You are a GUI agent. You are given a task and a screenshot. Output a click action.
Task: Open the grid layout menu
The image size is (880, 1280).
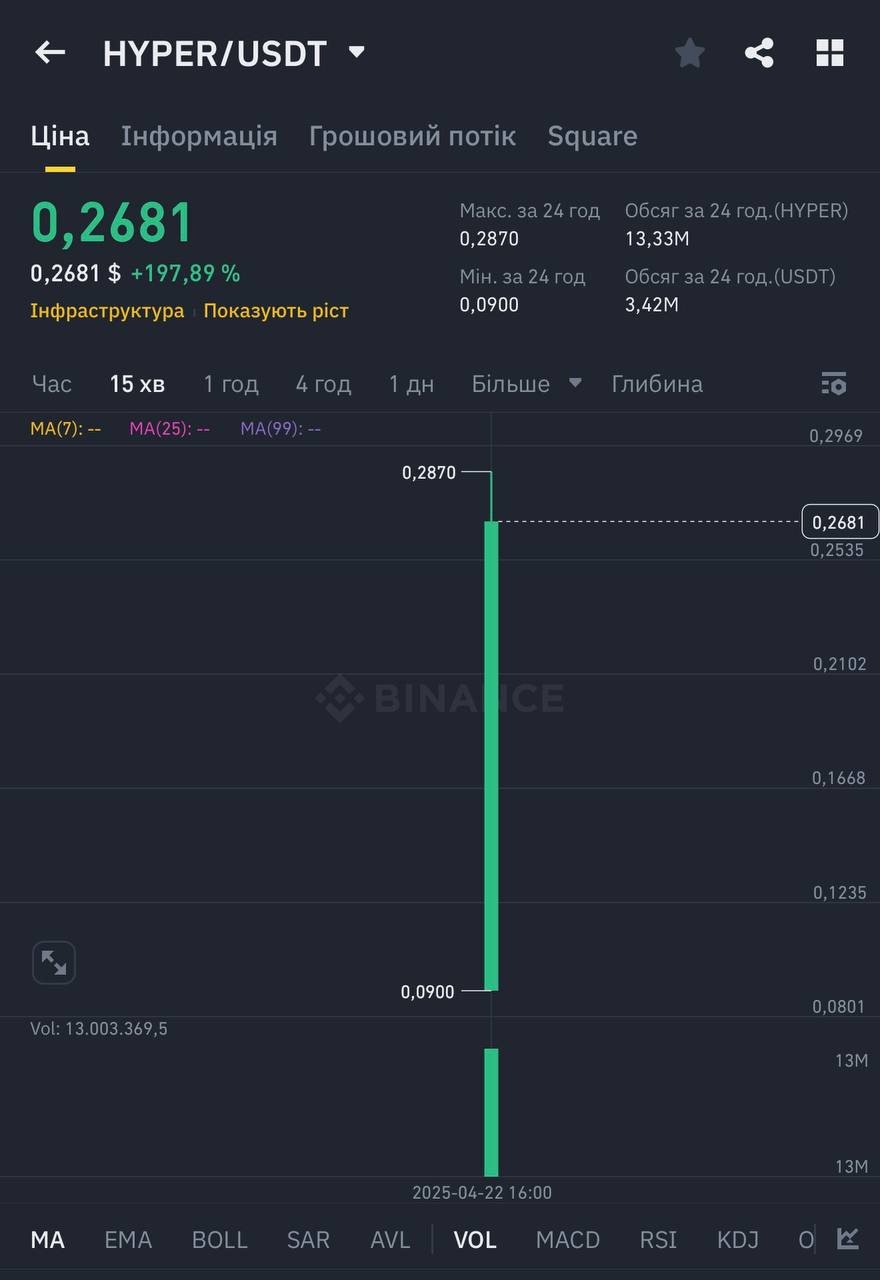pos(830,53)
